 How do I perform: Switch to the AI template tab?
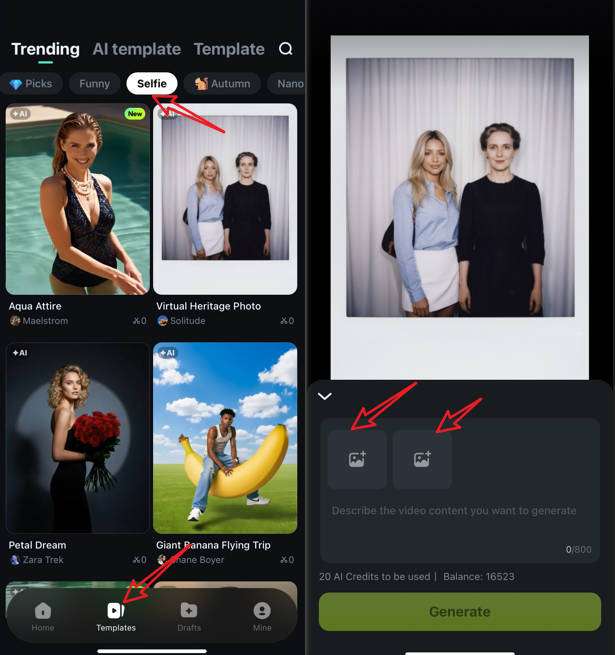136,49
